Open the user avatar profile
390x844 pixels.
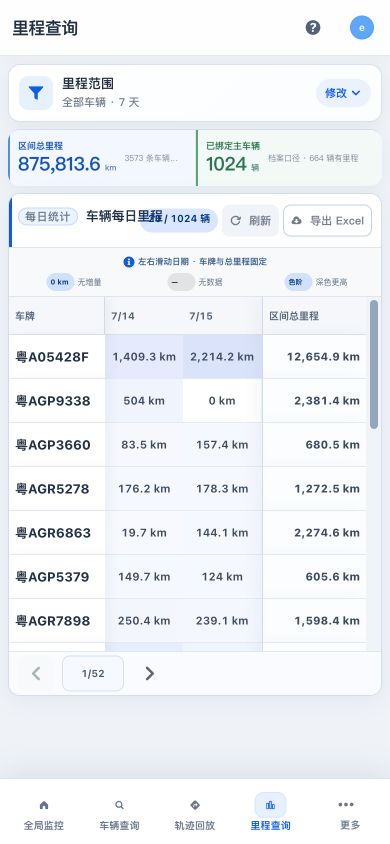[x=362, y=27]
